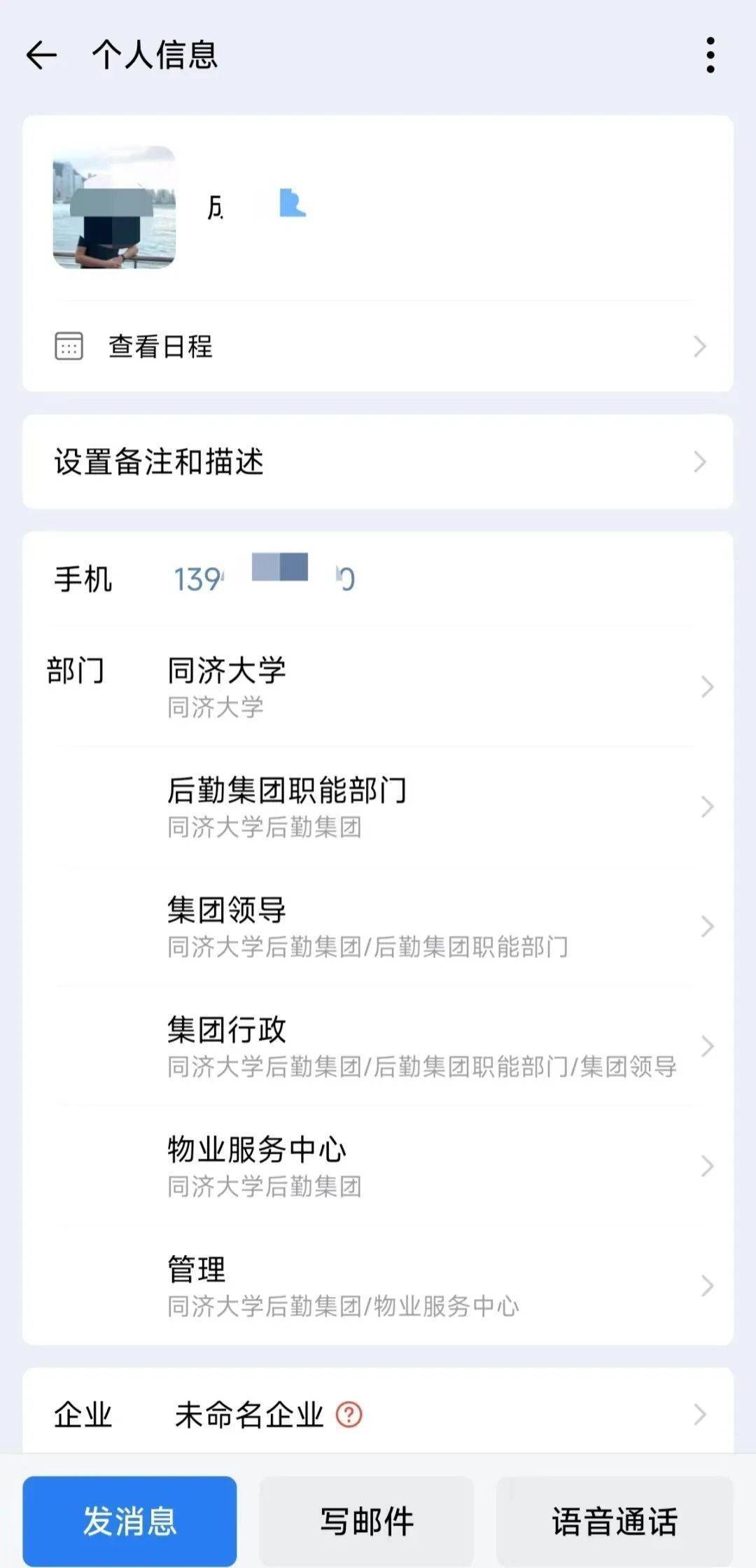
Task: Tap the 手机 phone number link
Action: pyautogui.click(x=265, y=579)
